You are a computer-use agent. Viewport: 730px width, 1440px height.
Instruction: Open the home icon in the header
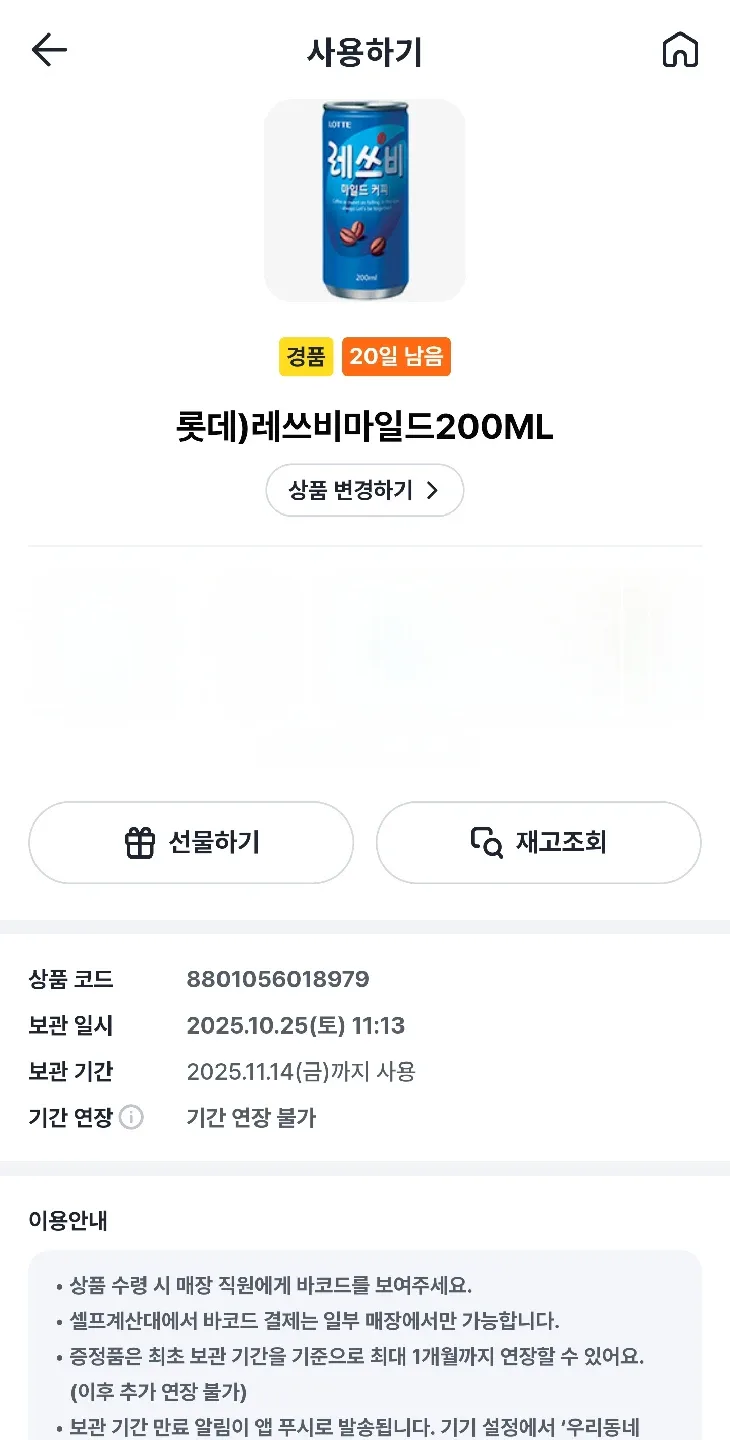(x=680, y=50)
